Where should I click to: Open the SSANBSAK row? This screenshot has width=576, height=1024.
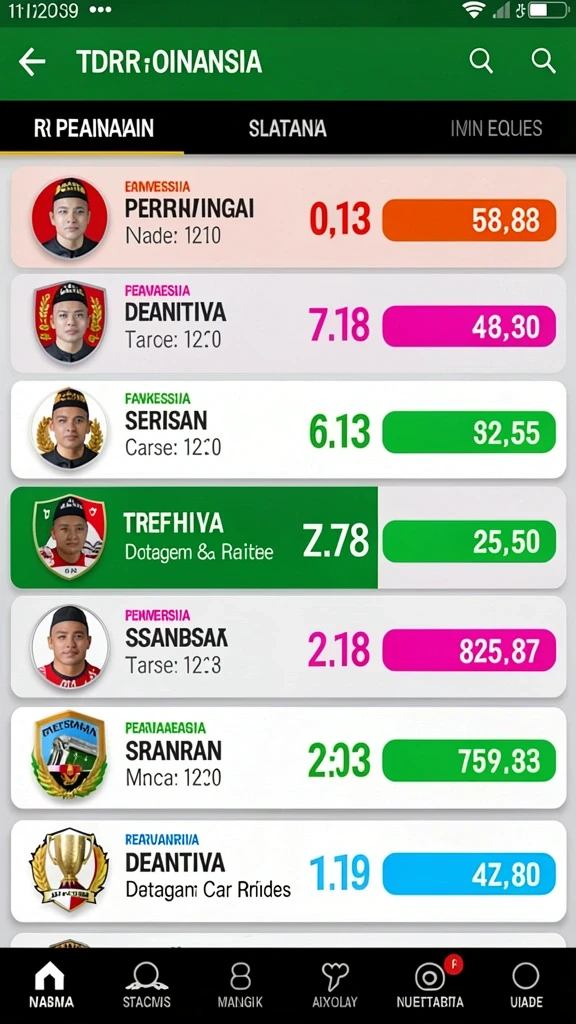coord(288,647)
